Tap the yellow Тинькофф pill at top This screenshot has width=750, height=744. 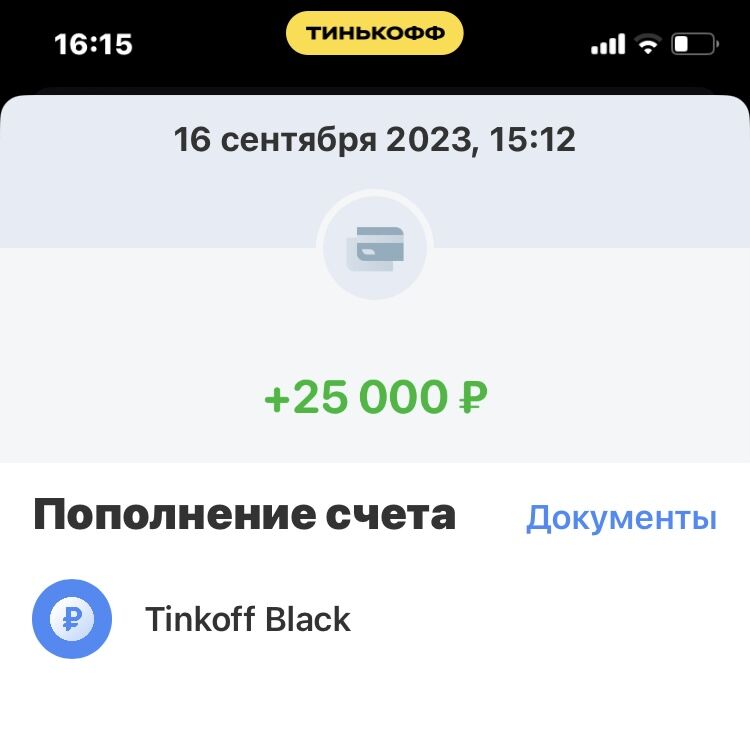click(375, 33)
